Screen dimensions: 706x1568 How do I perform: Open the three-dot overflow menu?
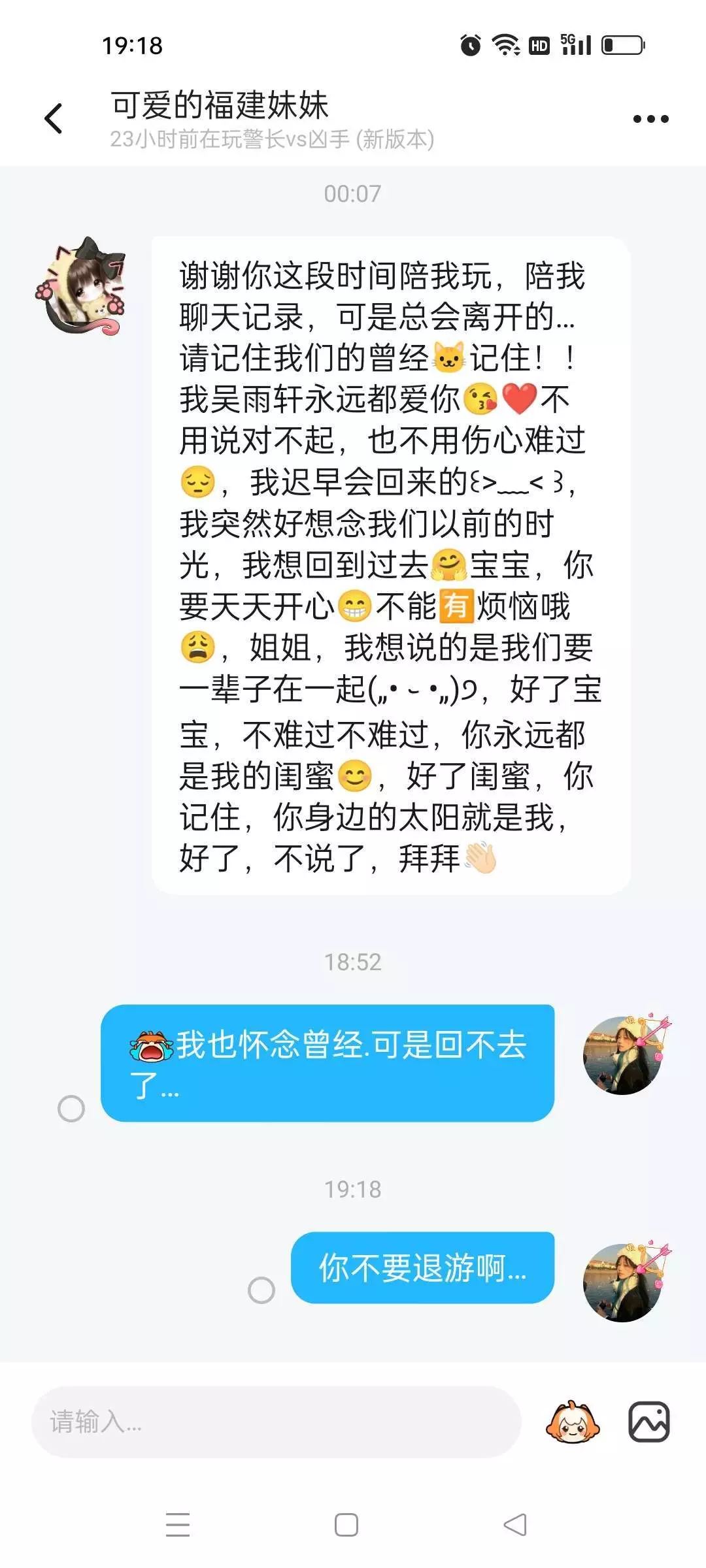(x=650, y=119)
